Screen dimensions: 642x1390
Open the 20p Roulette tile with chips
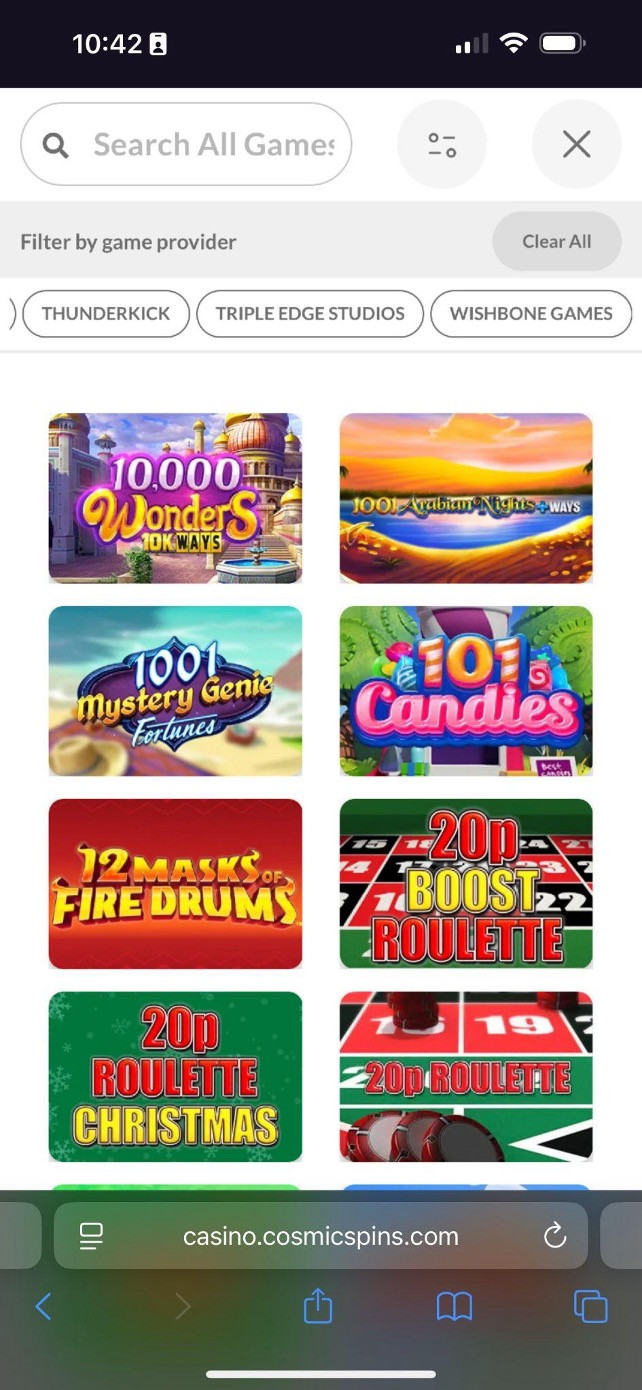click(x=466, y=1077)
